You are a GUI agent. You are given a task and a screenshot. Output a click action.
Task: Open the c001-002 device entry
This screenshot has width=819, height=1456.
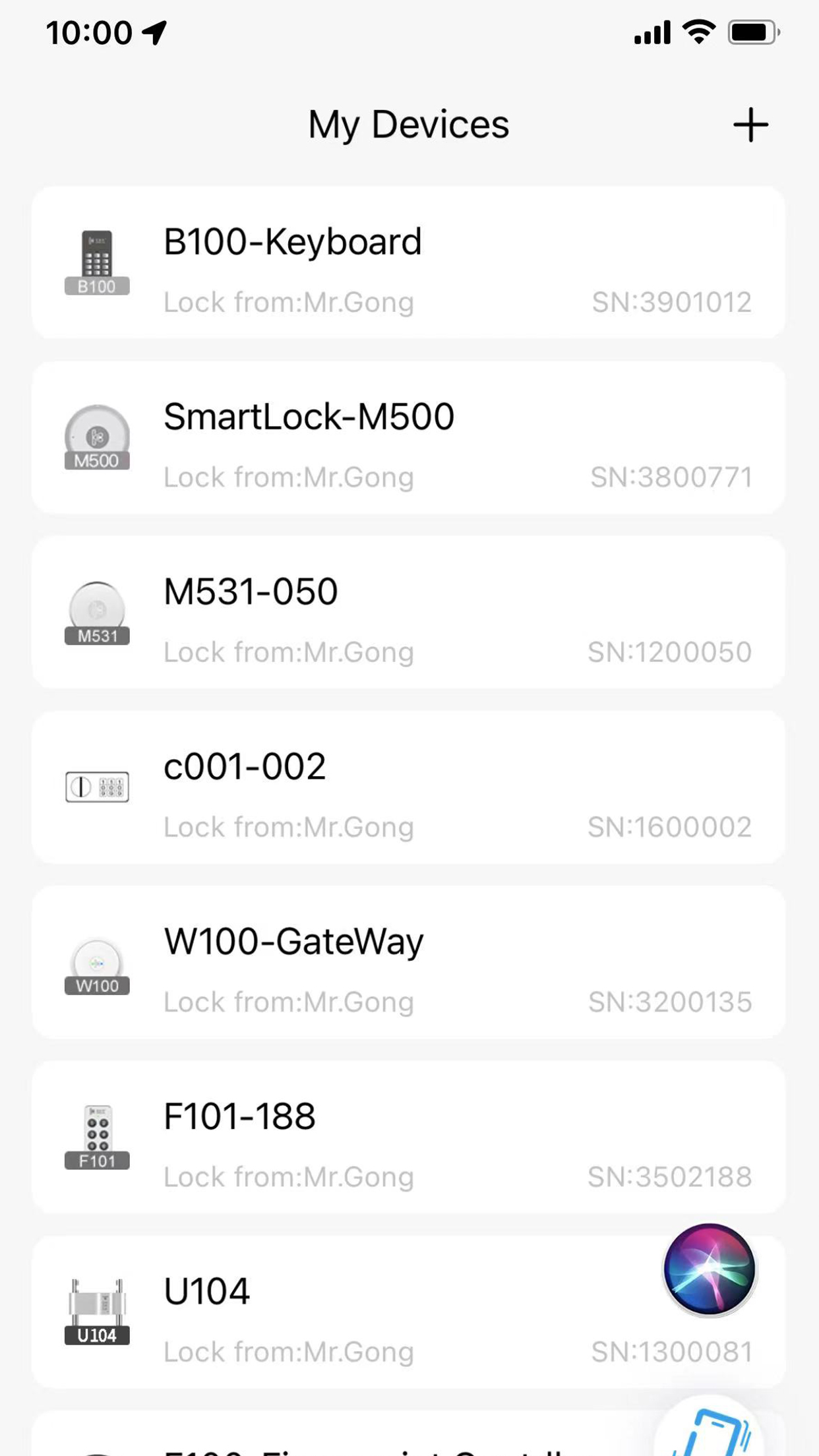(409, 787)
